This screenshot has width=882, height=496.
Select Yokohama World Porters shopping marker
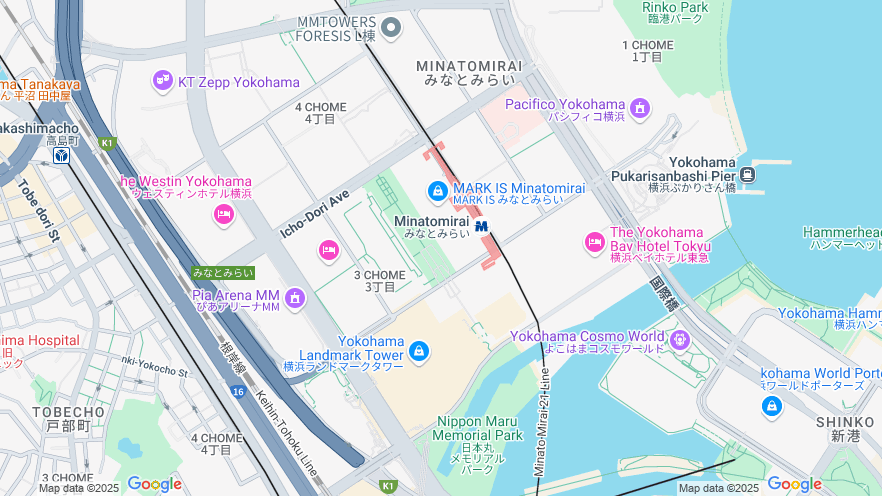pos(772,406)
